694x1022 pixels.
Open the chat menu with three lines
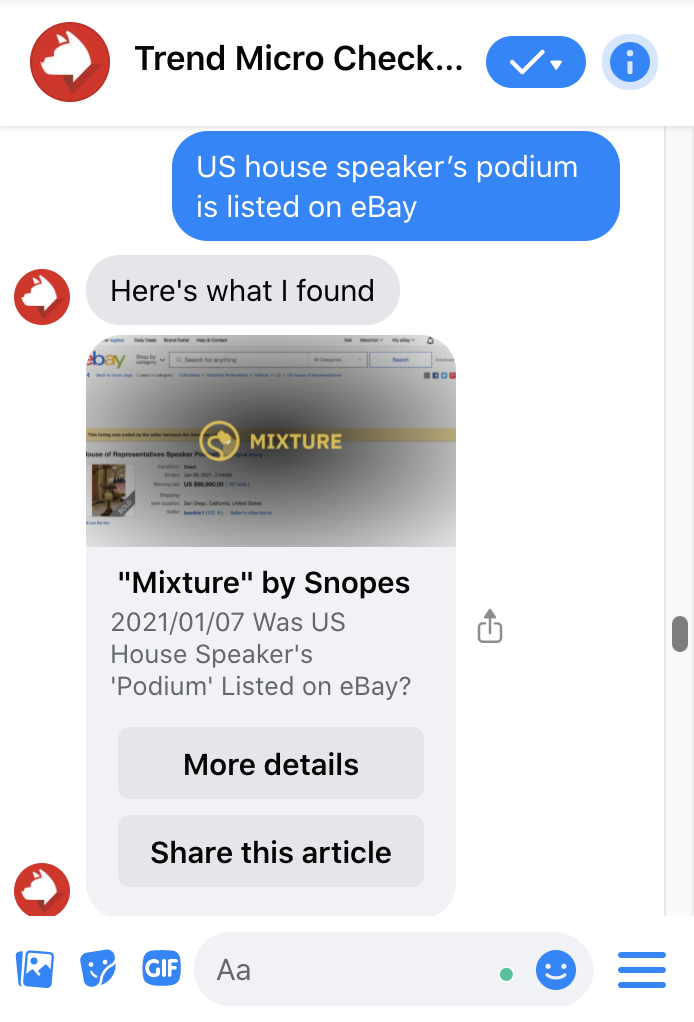point(642,969)
